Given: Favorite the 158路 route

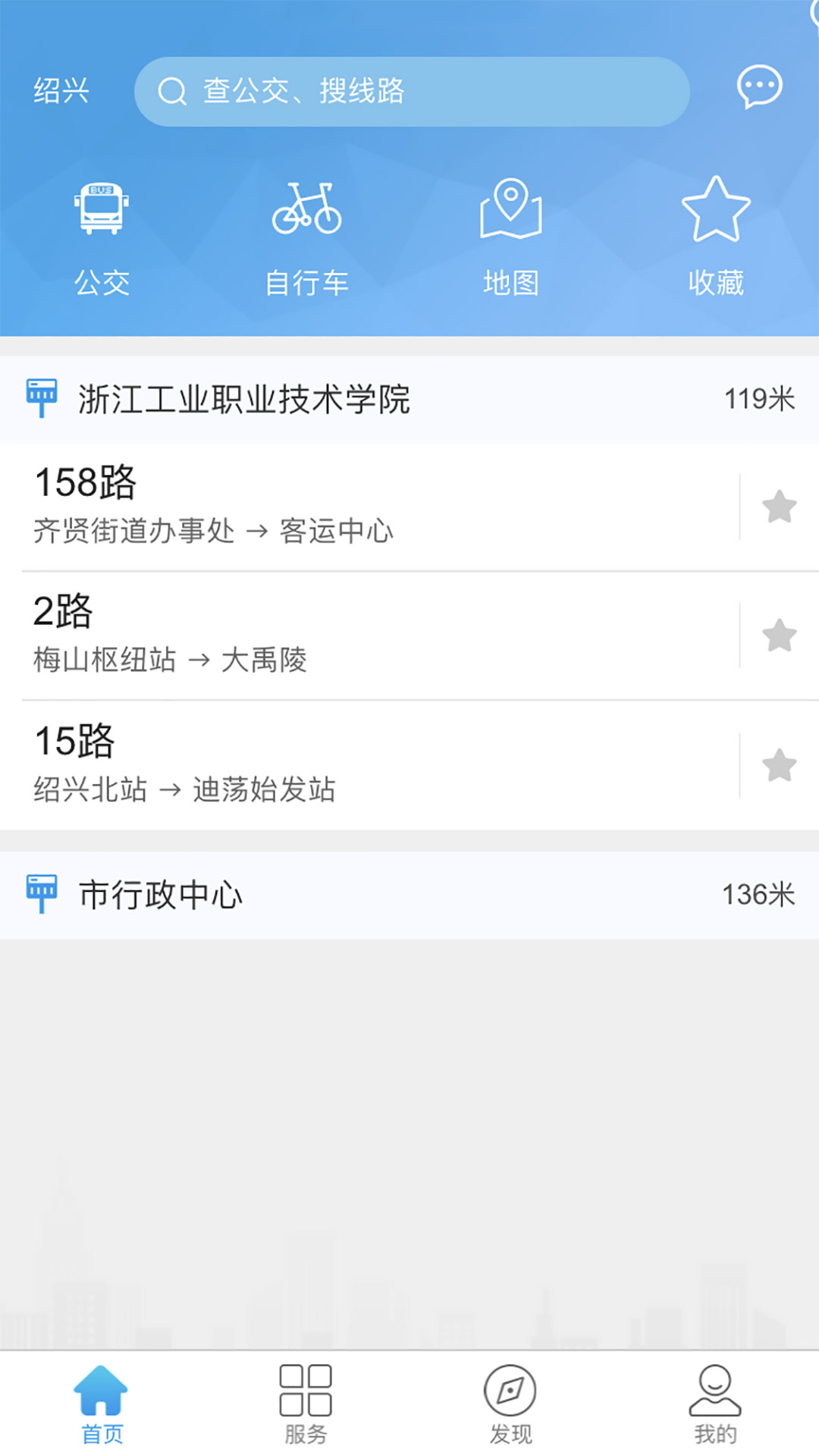Looking at the screenshot, I should point(780,507).
